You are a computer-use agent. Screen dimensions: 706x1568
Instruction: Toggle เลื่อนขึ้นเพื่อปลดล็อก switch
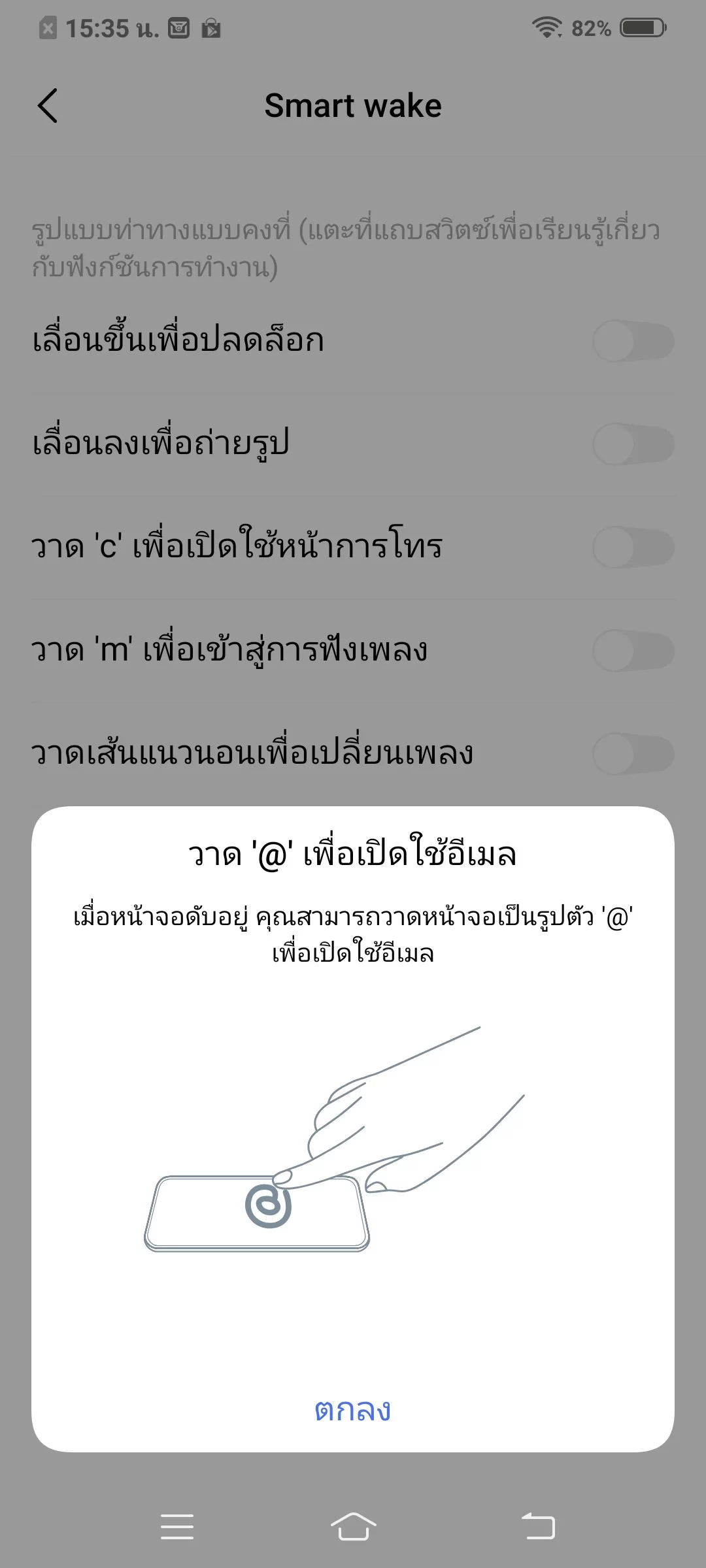click(x=633, y=341)
